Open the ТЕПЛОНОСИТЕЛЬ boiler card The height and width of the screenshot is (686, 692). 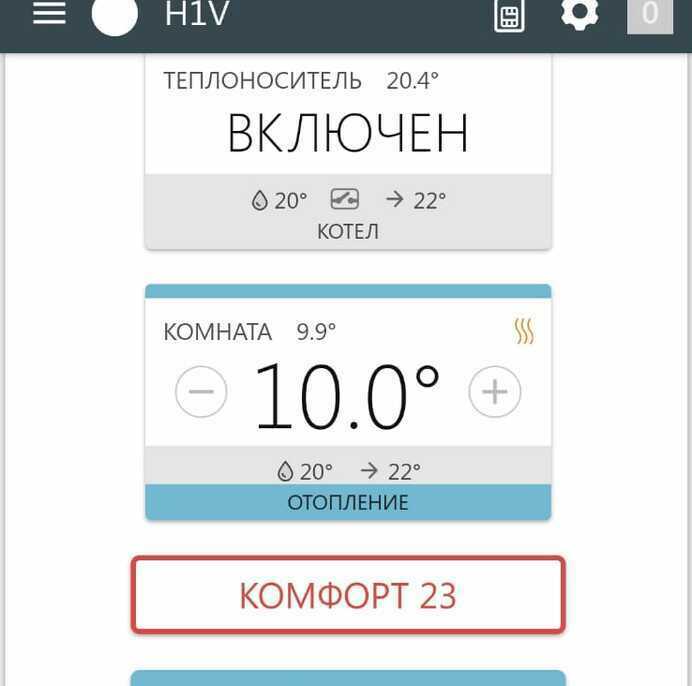(x=348, y=135)
